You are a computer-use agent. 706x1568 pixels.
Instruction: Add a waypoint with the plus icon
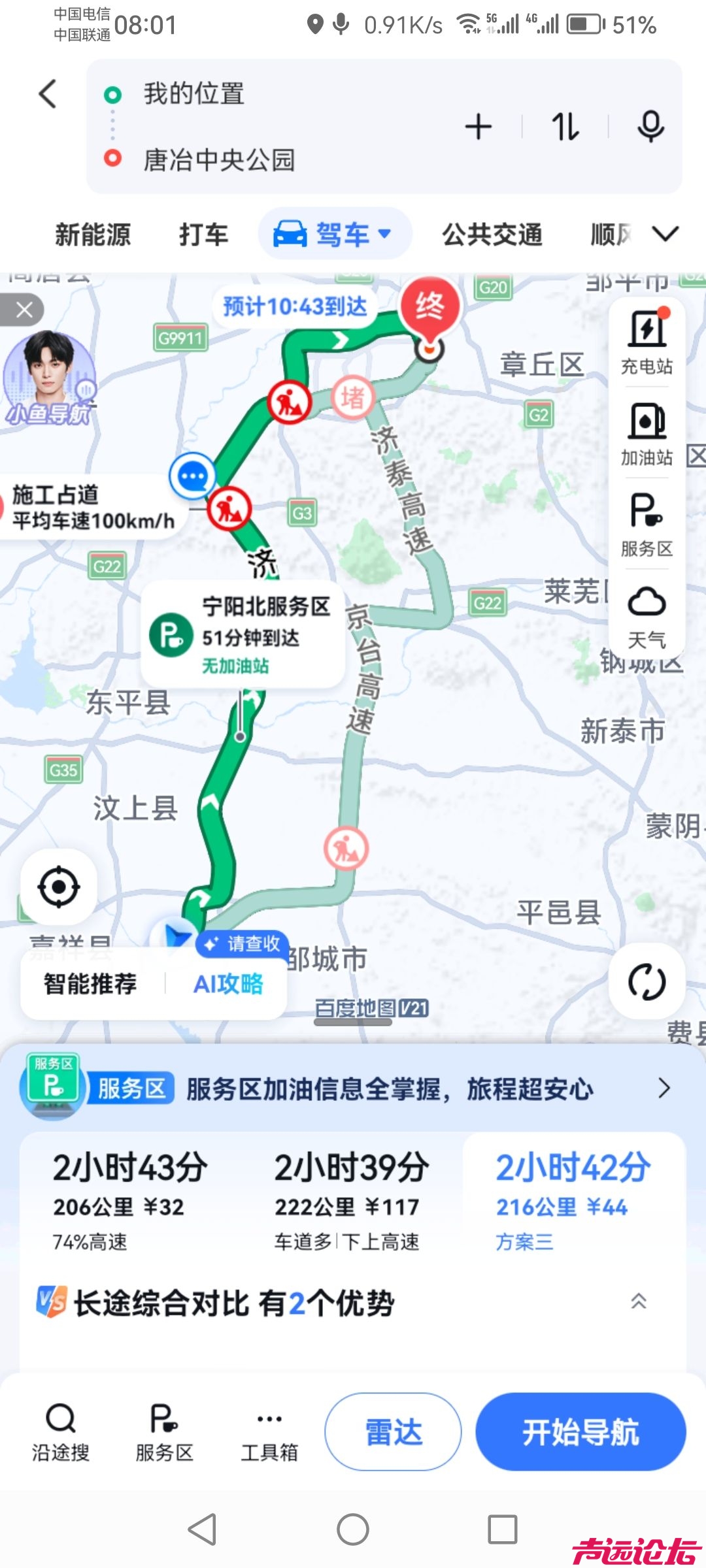(478, 127)
